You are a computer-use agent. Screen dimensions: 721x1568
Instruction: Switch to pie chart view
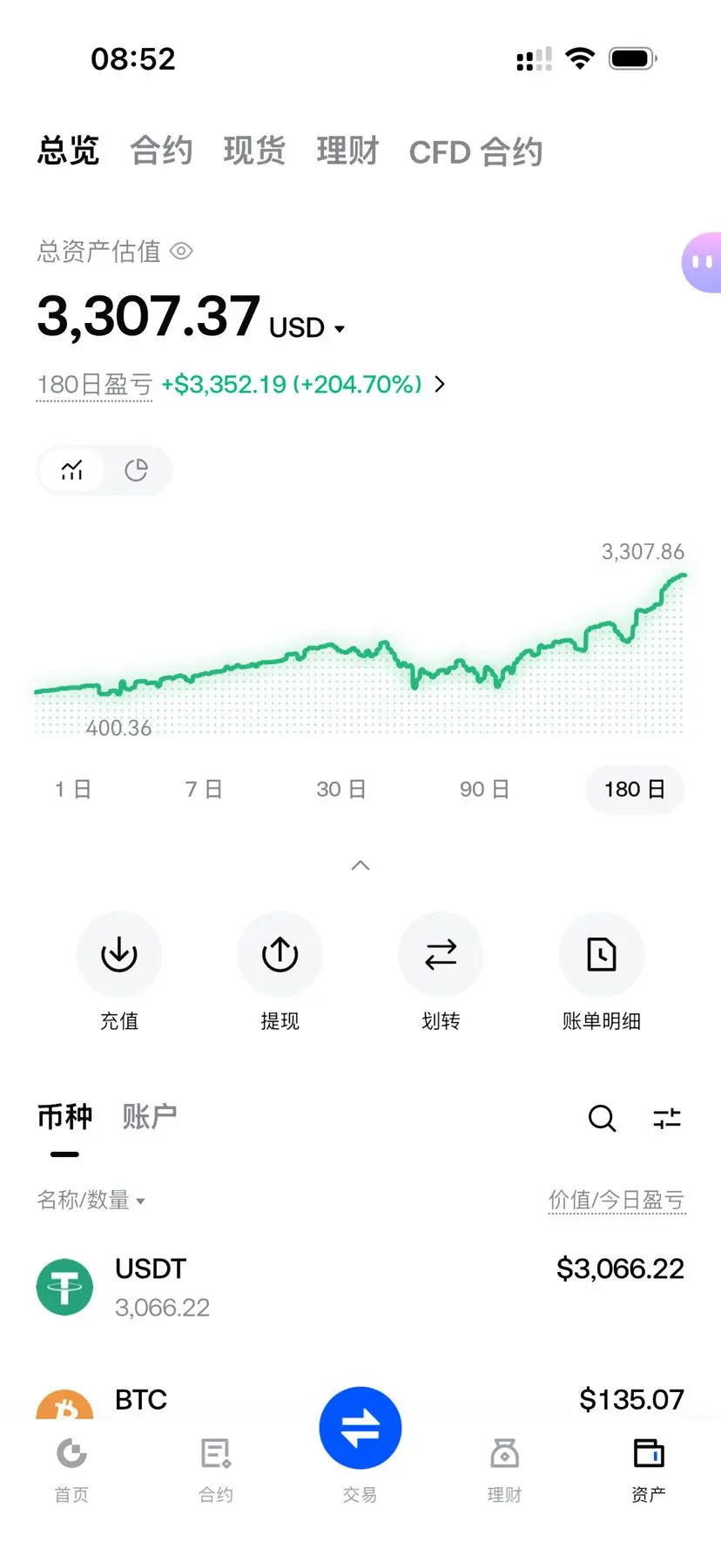click(136, 470)
